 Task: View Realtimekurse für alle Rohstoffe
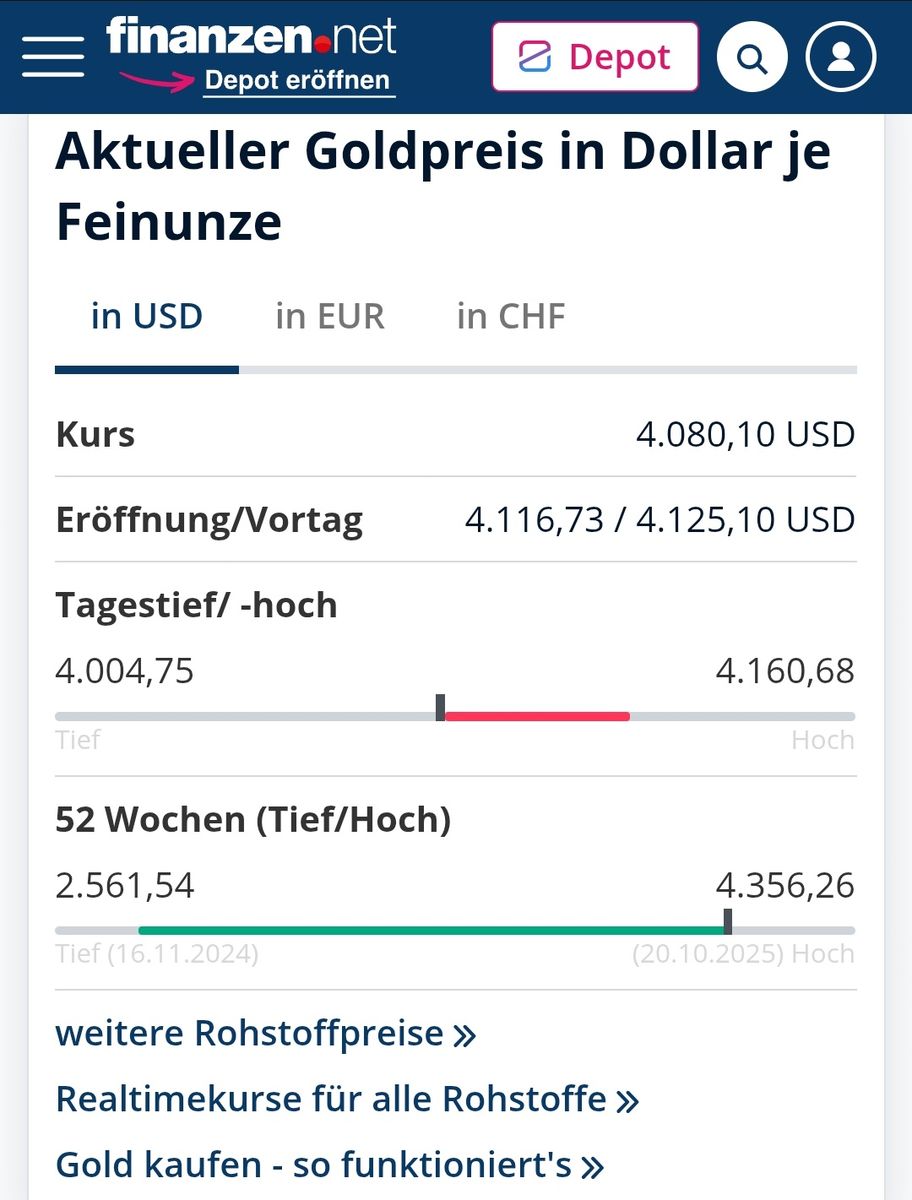[x=347, y=1099]
